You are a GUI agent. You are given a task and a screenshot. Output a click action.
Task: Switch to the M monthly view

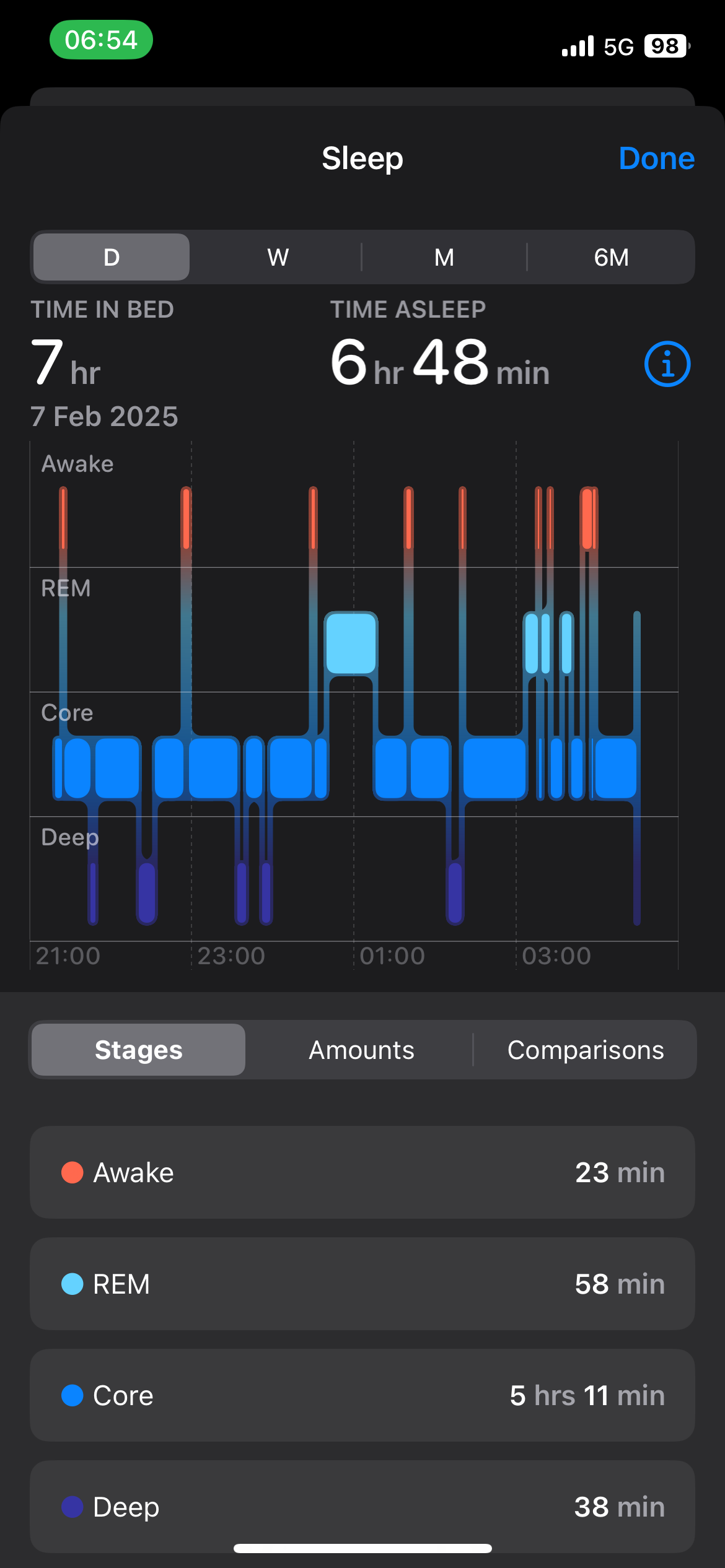click(x=444, y=257)
